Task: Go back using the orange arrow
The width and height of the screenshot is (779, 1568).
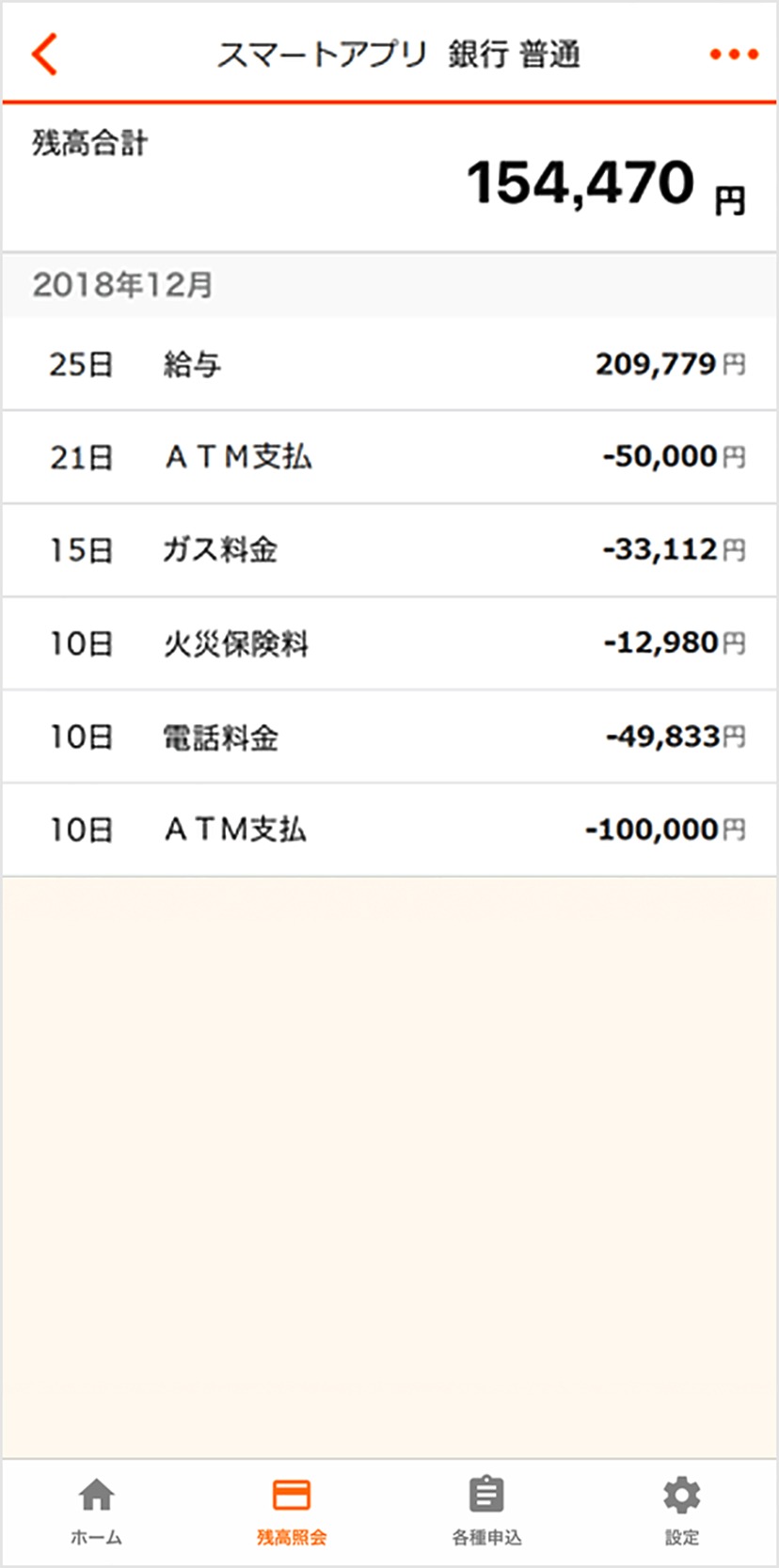Action: 44,54
